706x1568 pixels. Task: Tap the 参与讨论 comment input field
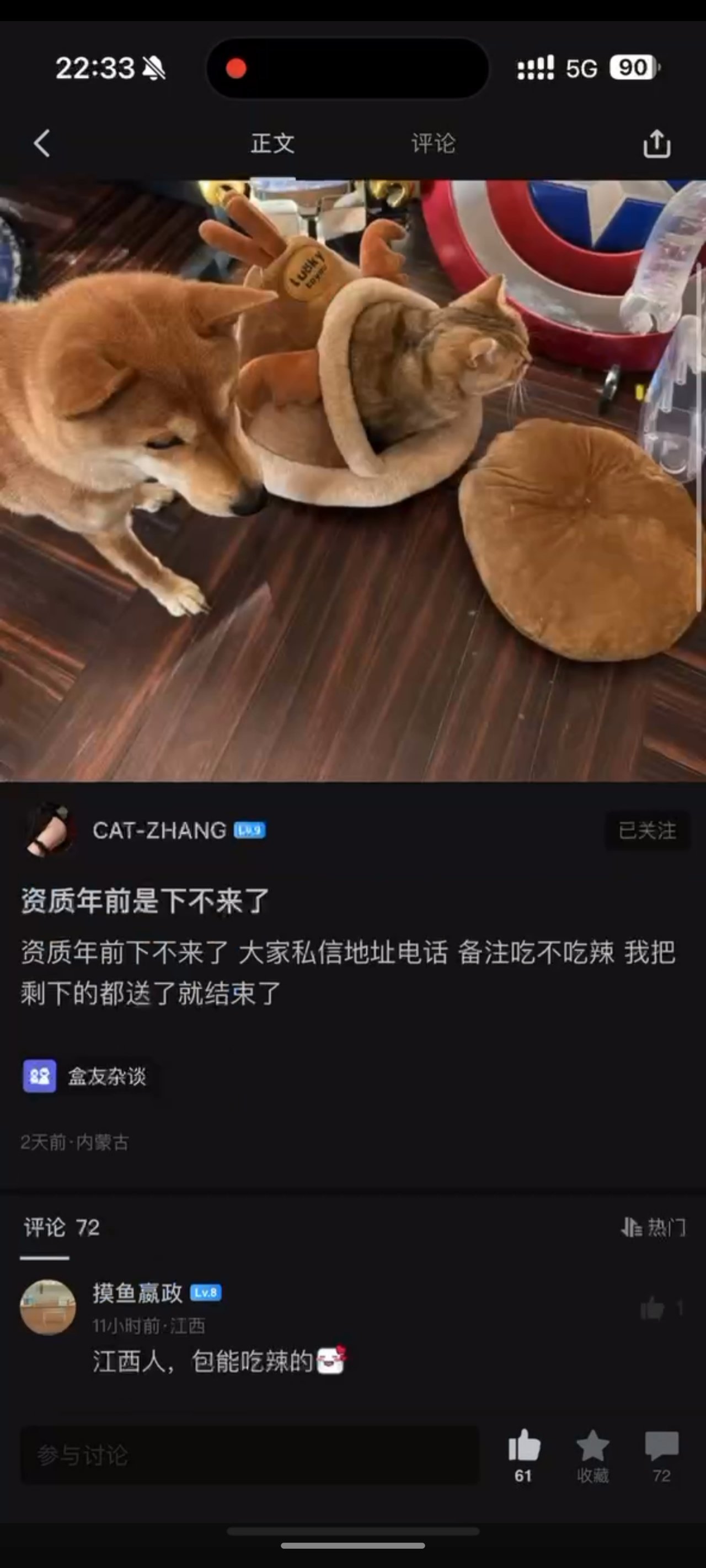[250, 1455]
